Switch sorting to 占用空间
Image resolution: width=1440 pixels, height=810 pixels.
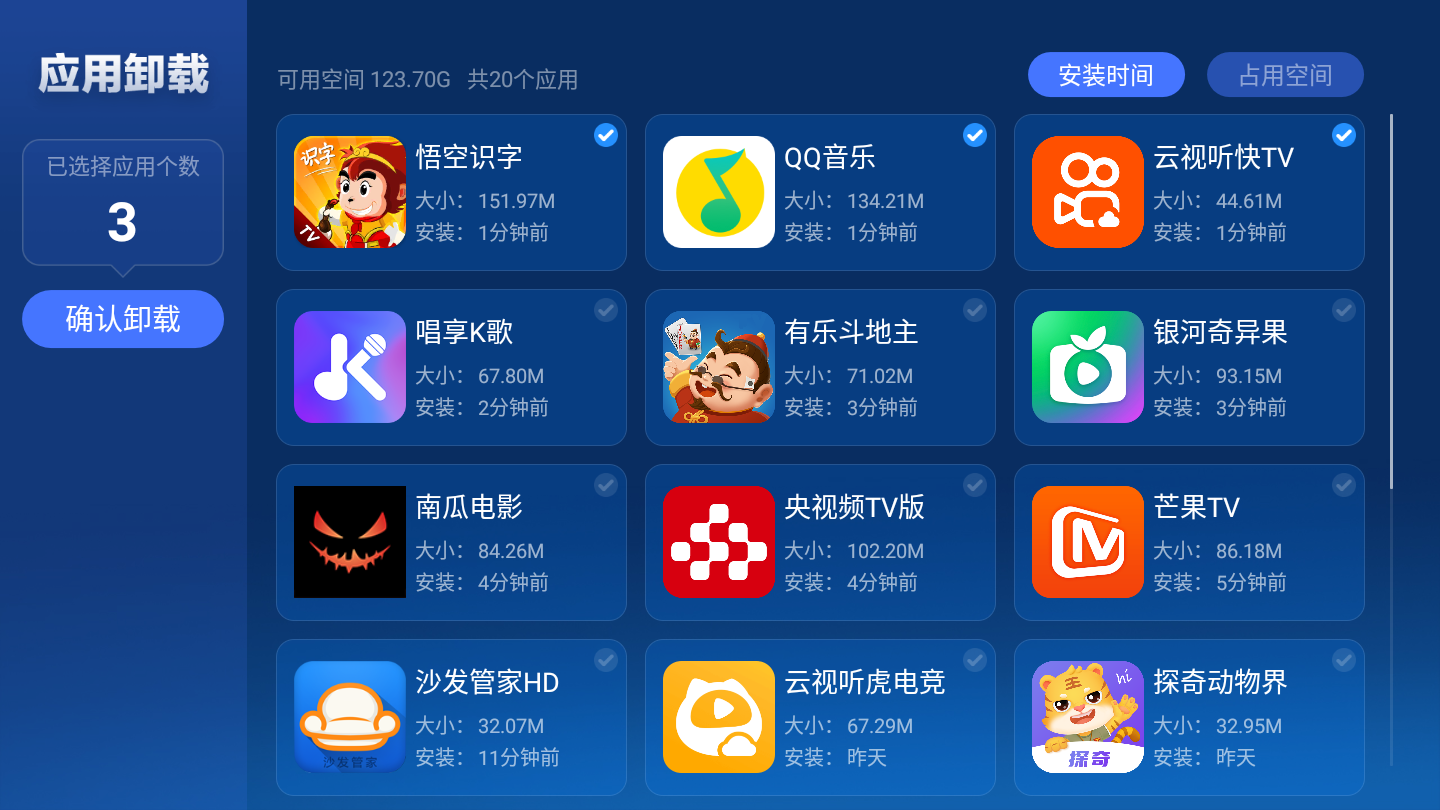pyautogui.click(x=1285, y=75)
